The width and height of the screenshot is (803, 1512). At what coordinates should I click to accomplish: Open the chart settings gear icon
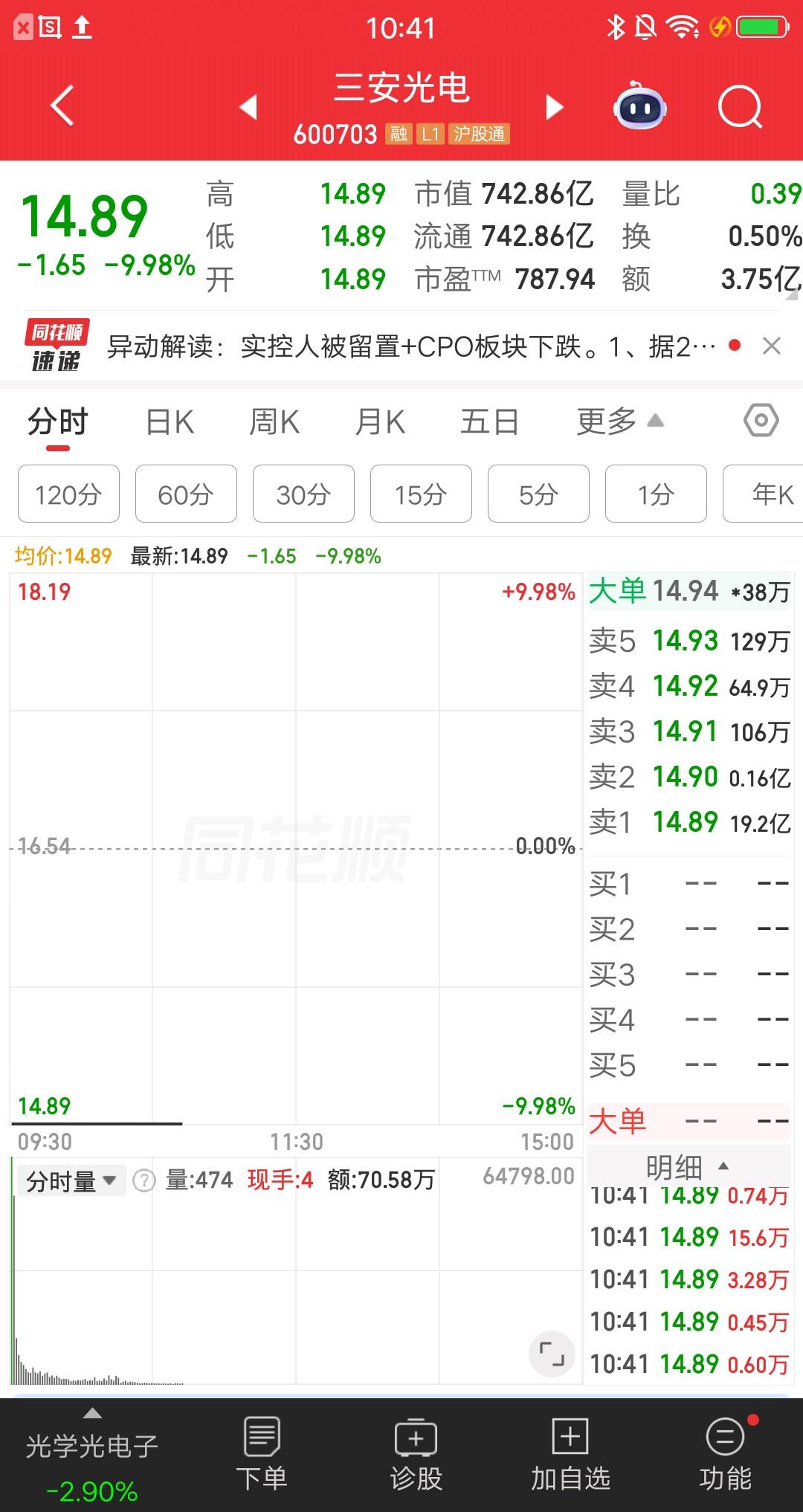coord(760,421)
